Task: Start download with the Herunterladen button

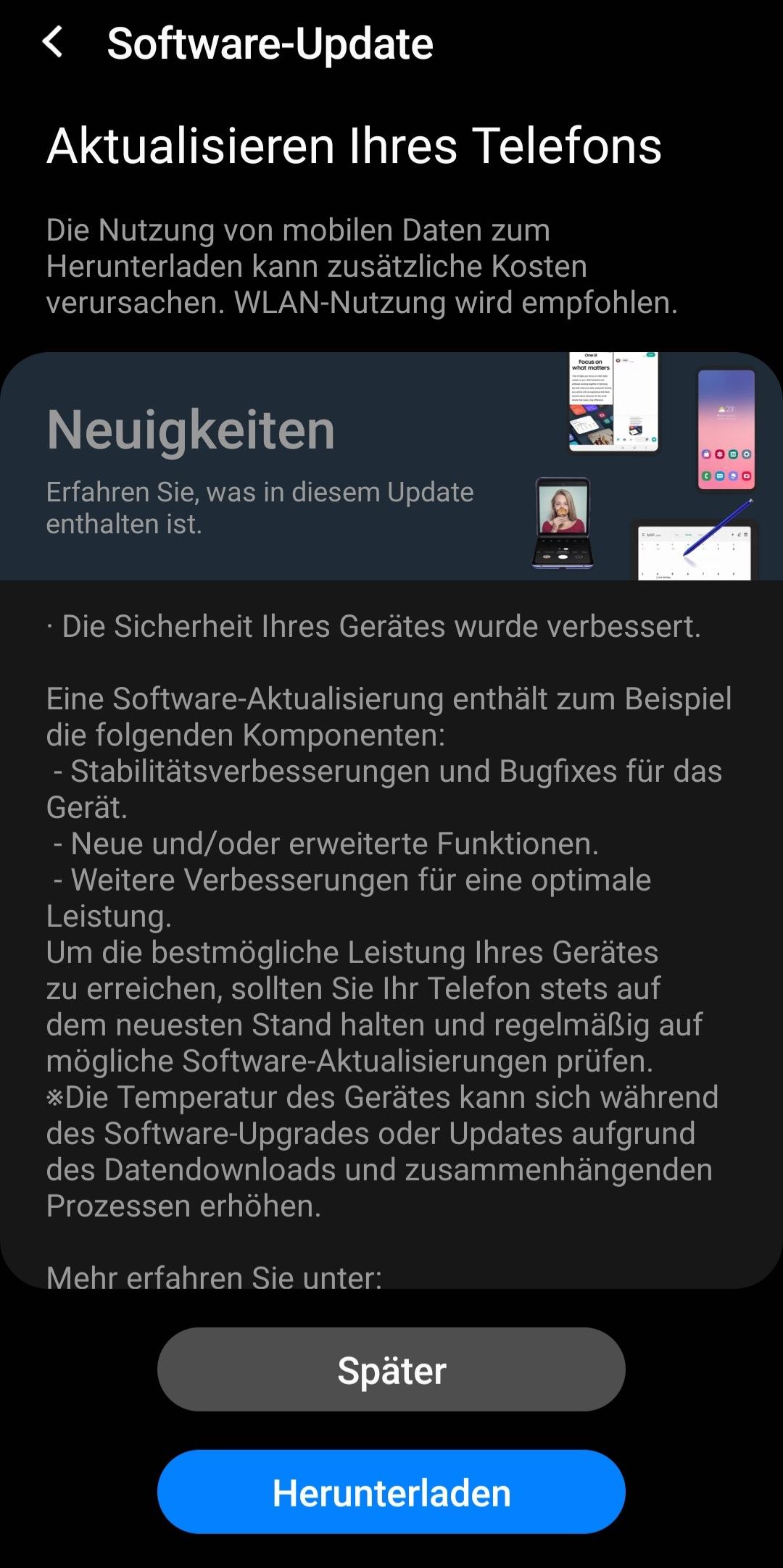Action: click(x=391, y=1492)
